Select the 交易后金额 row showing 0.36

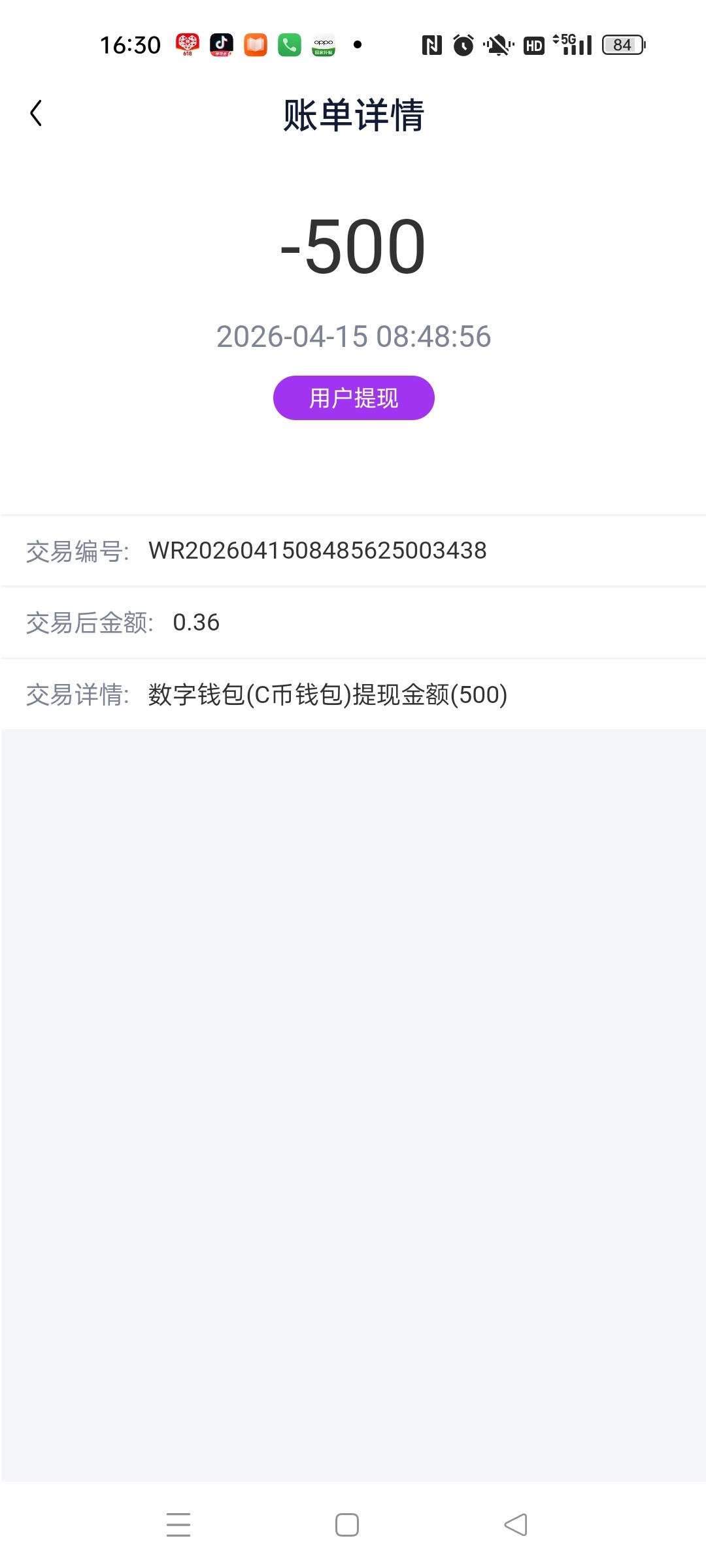point(196,623)
